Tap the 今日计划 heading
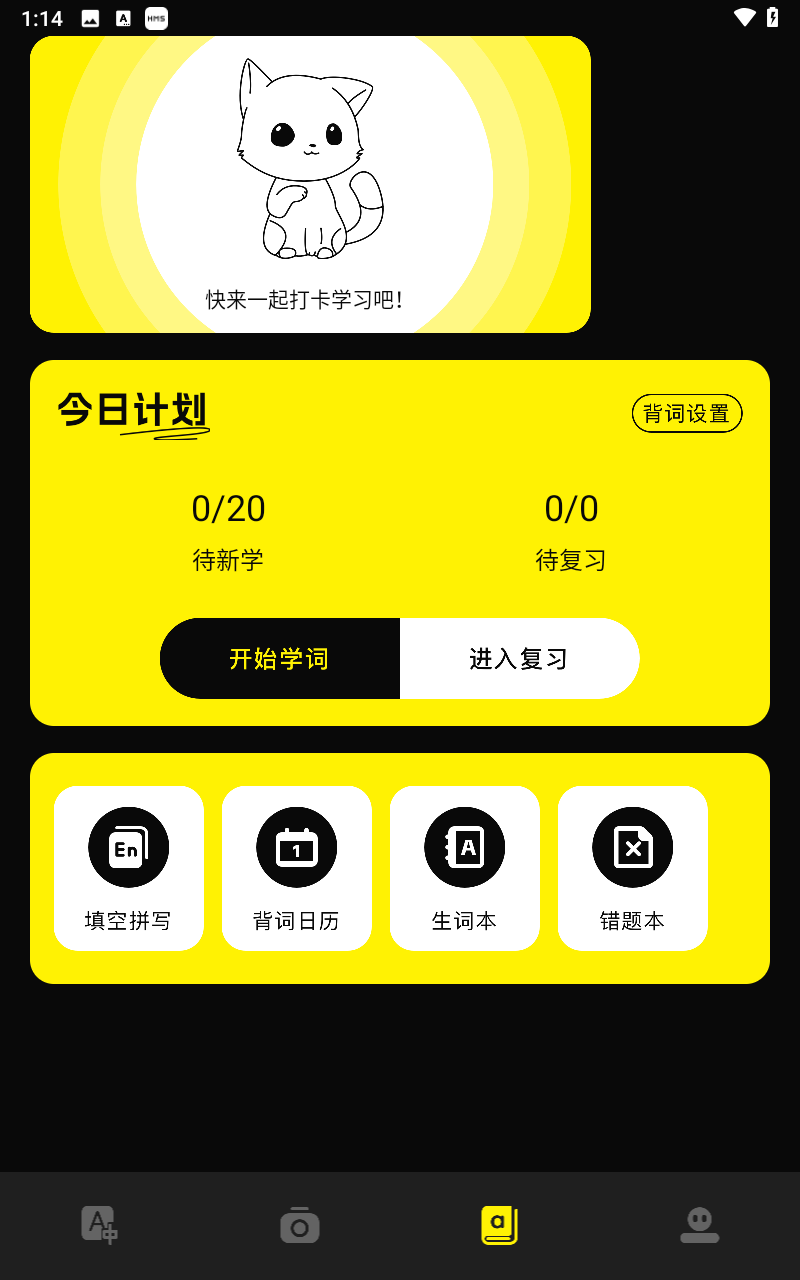 (131, 410)
